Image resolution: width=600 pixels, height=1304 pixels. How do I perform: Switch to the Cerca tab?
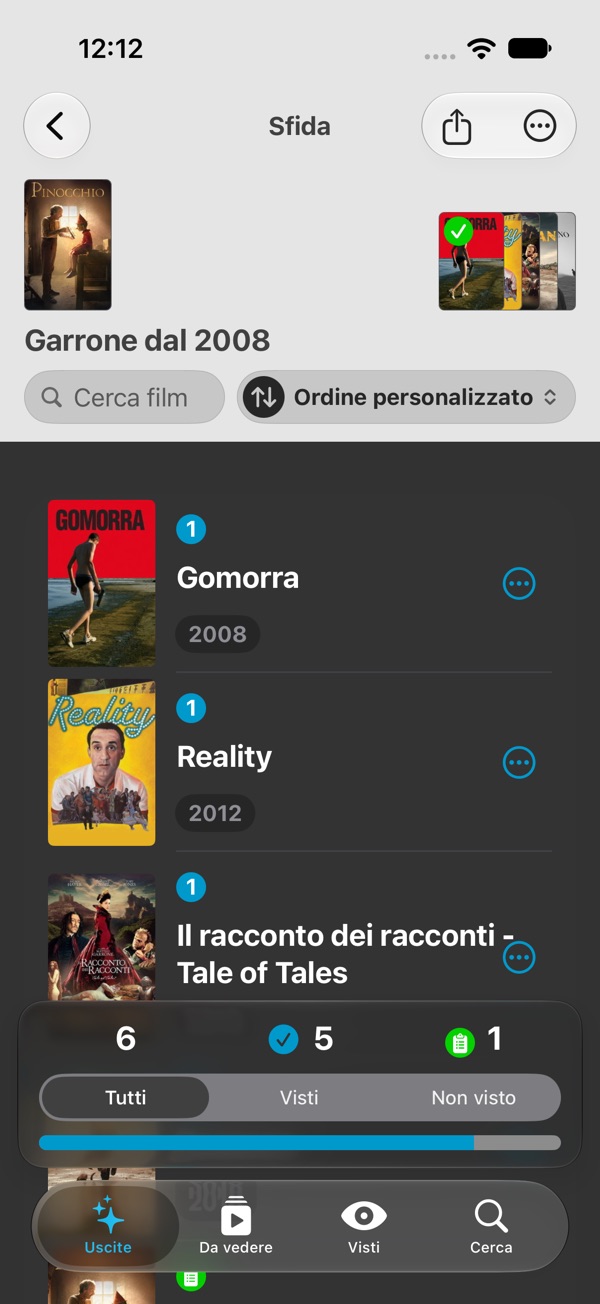pyautogui.click(x=491, y=1226)
